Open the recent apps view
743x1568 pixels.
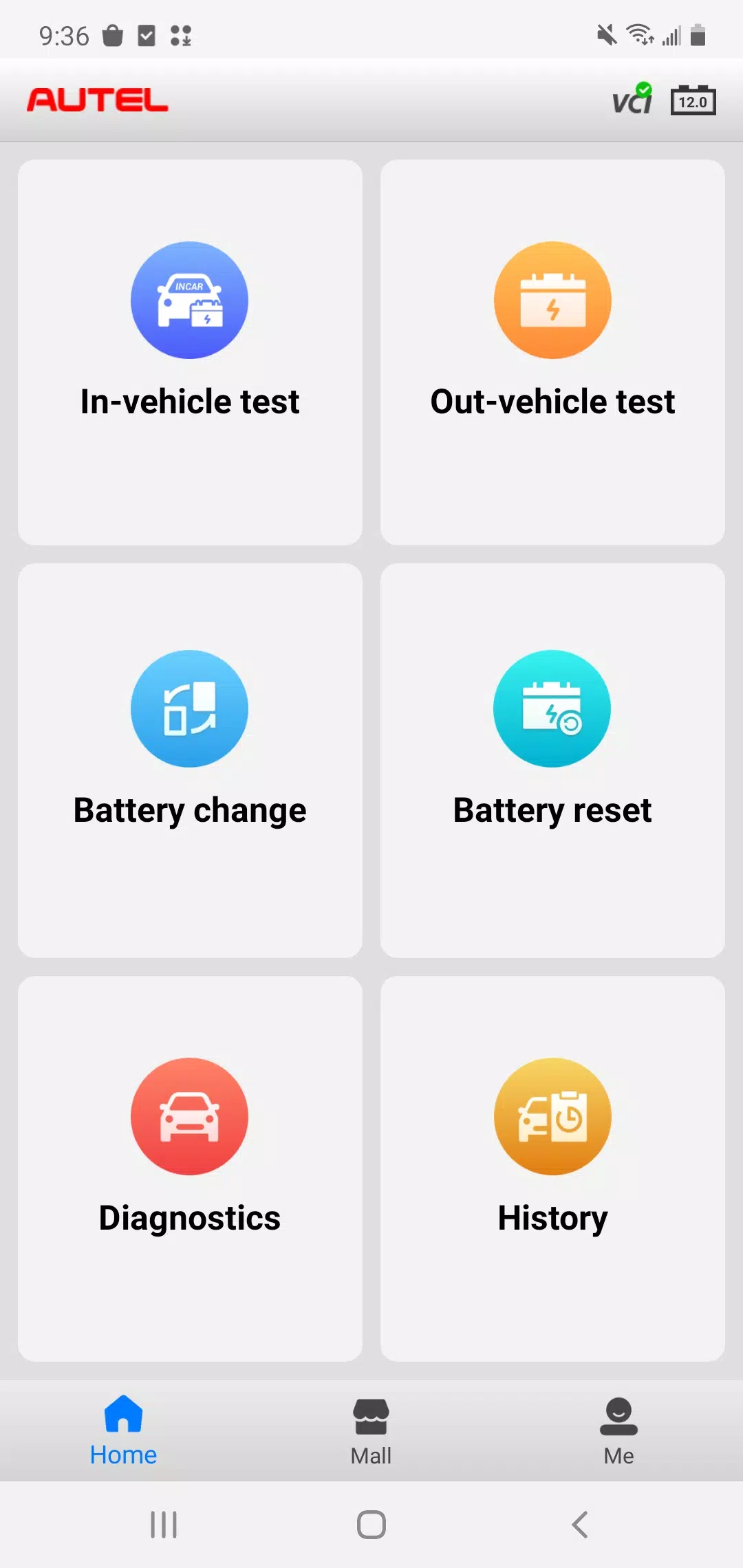click(164, 1525)
